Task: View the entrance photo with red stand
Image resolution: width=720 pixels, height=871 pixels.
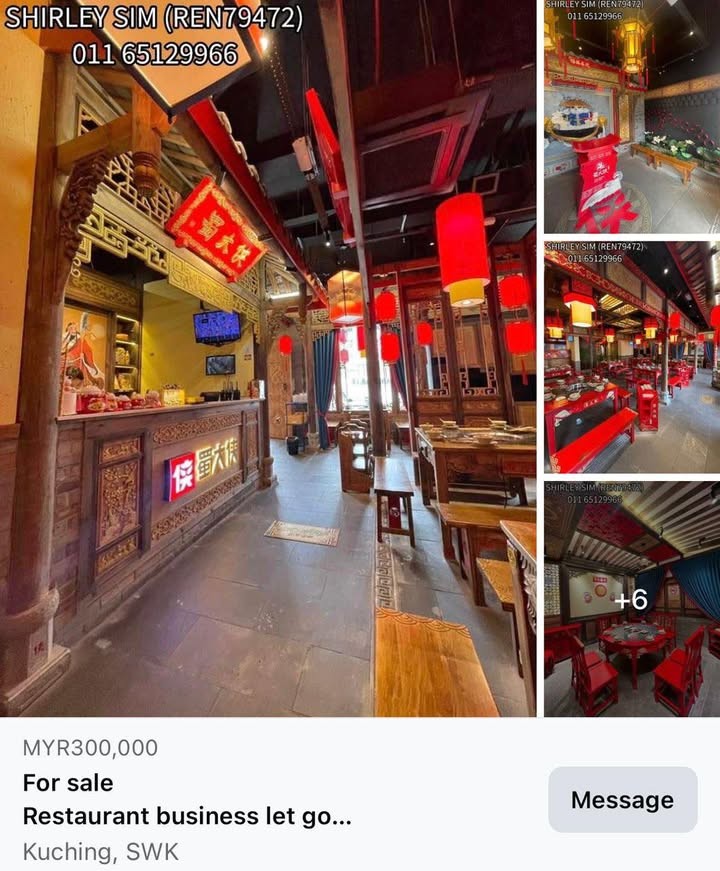Action: click(631, 117)
